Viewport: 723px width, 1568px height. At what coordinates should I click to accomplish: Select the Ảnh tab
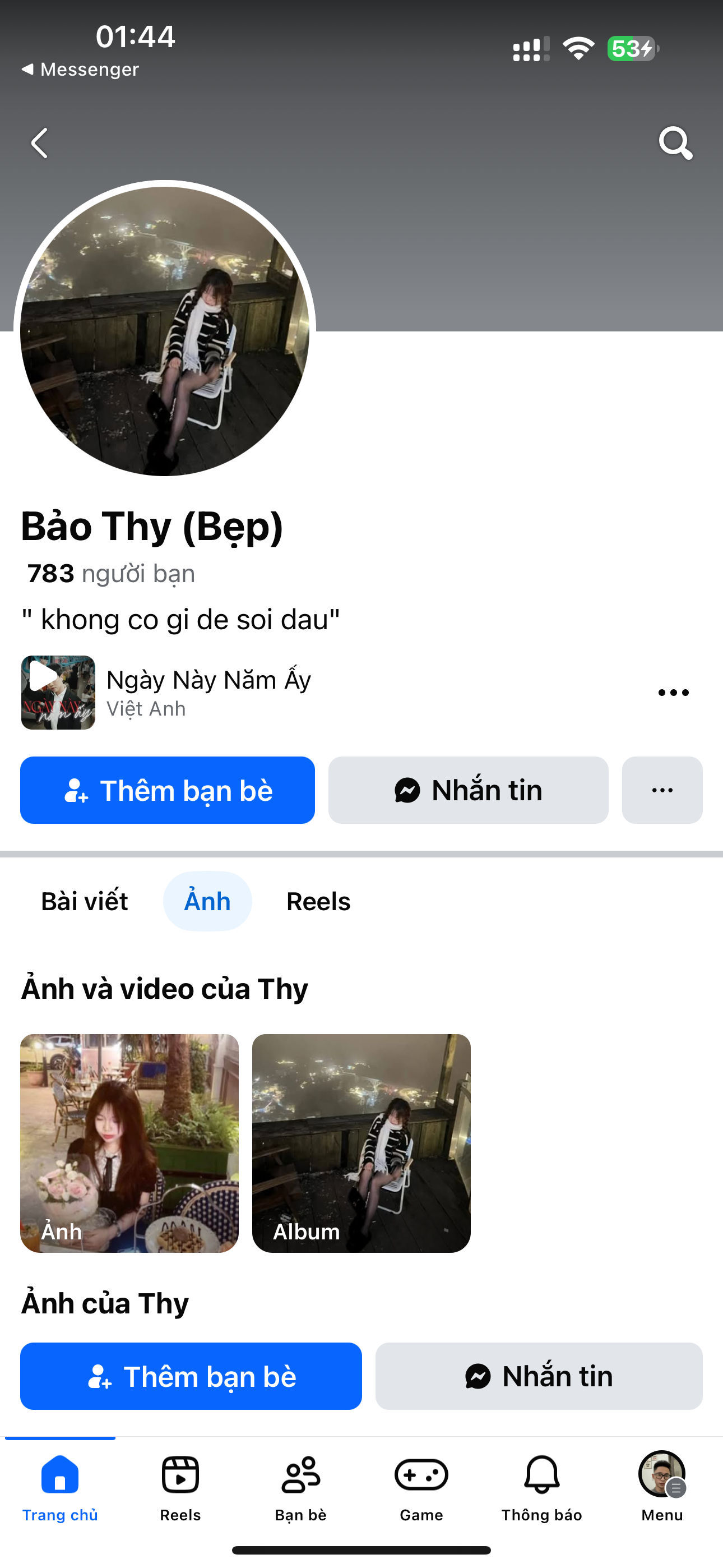coord(207,901)
